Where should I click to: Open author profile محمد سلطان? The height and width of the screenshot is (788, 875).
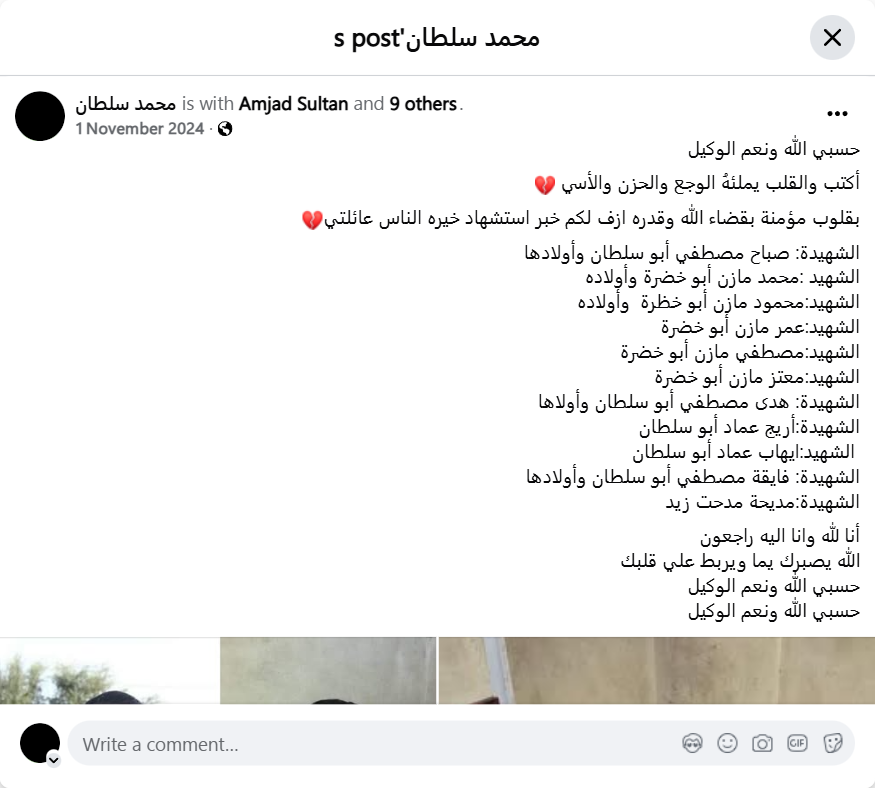tap(126, 104)
